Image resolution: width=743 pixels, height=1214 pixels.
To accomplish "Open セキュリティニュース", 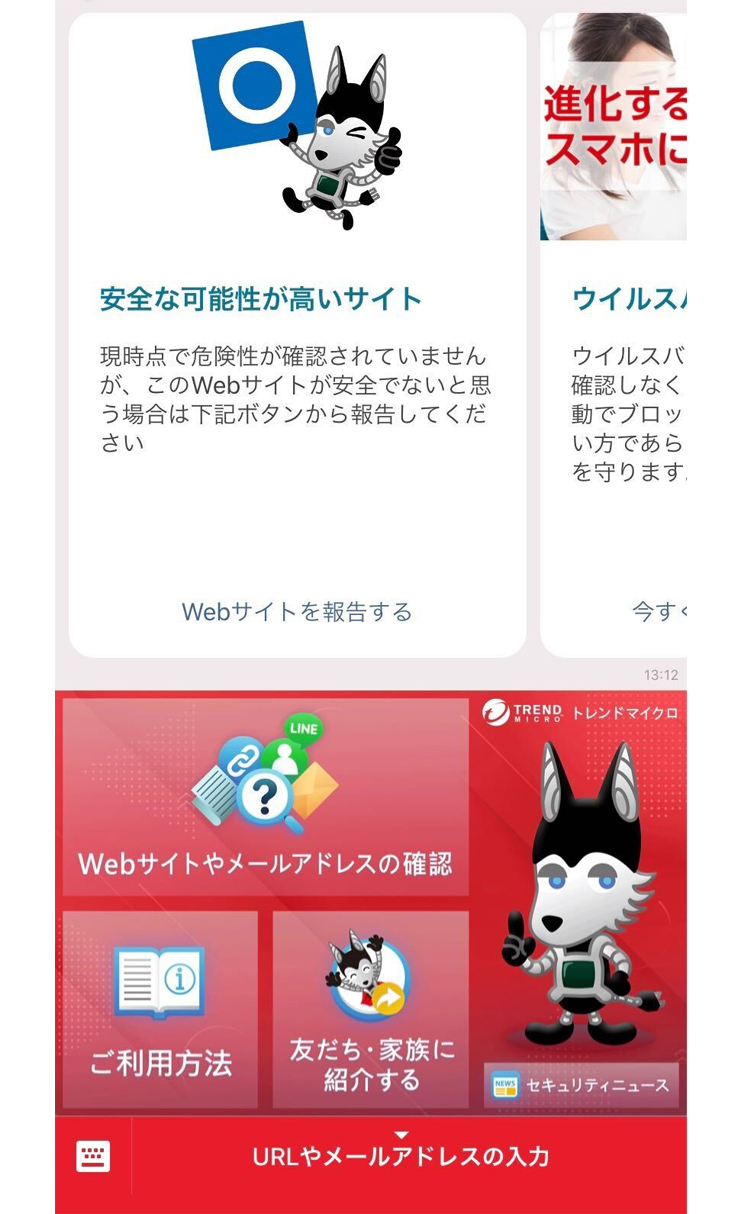I will pos(582,1085).
